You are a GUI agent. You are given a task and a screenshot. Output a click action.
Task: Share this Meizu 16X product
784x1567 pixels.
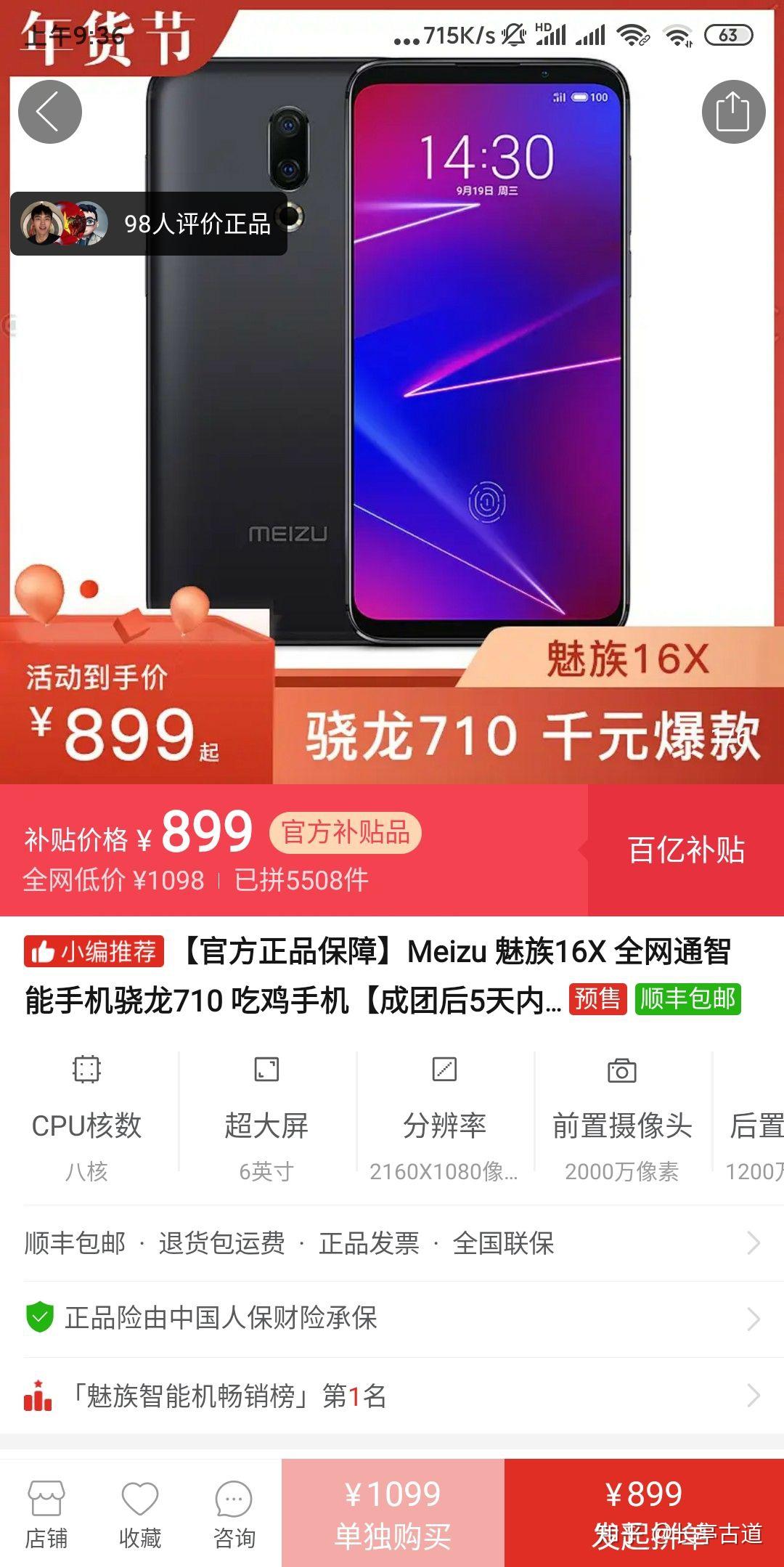(x=733, y=112)
